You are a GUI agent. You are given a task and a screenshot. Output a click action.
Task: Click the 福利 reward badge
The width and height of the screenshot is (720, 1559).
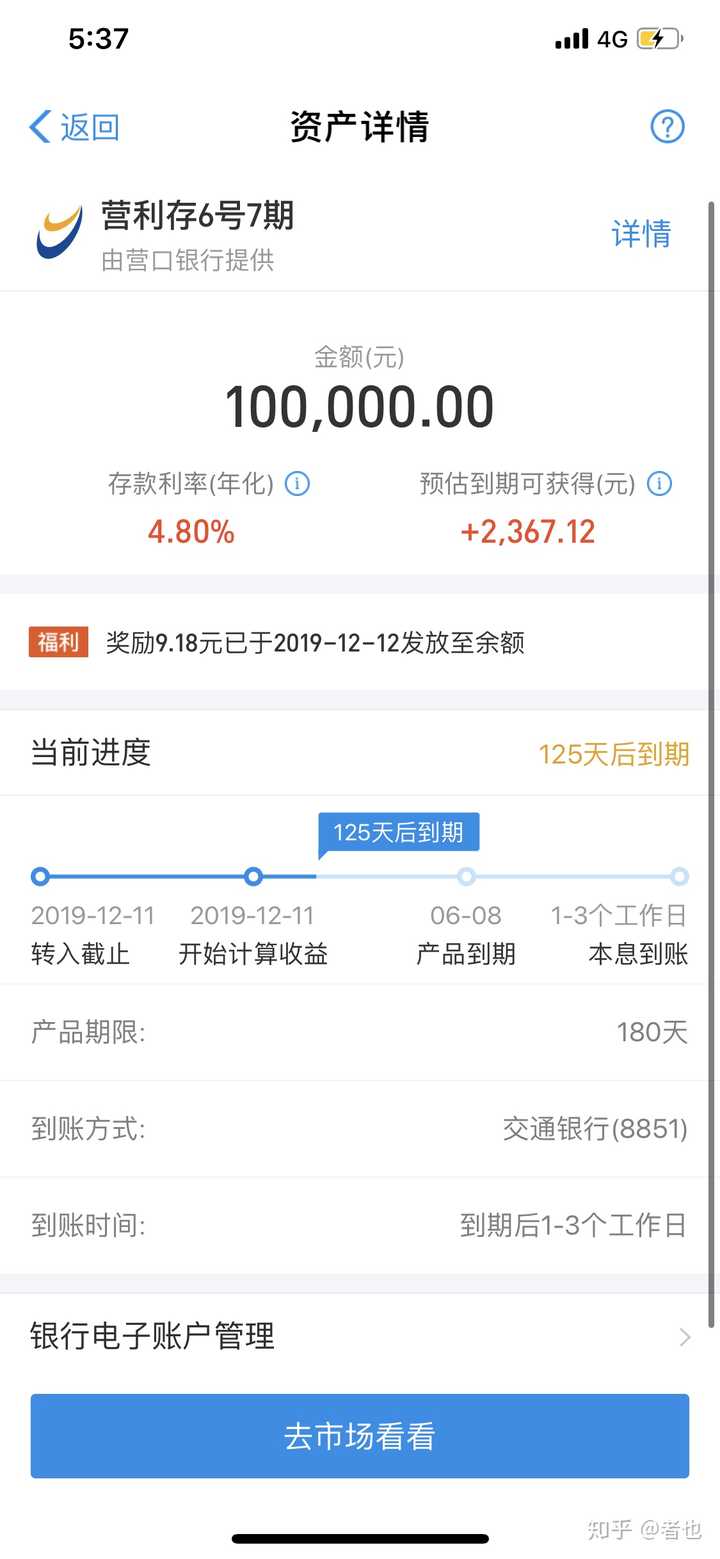56,642
